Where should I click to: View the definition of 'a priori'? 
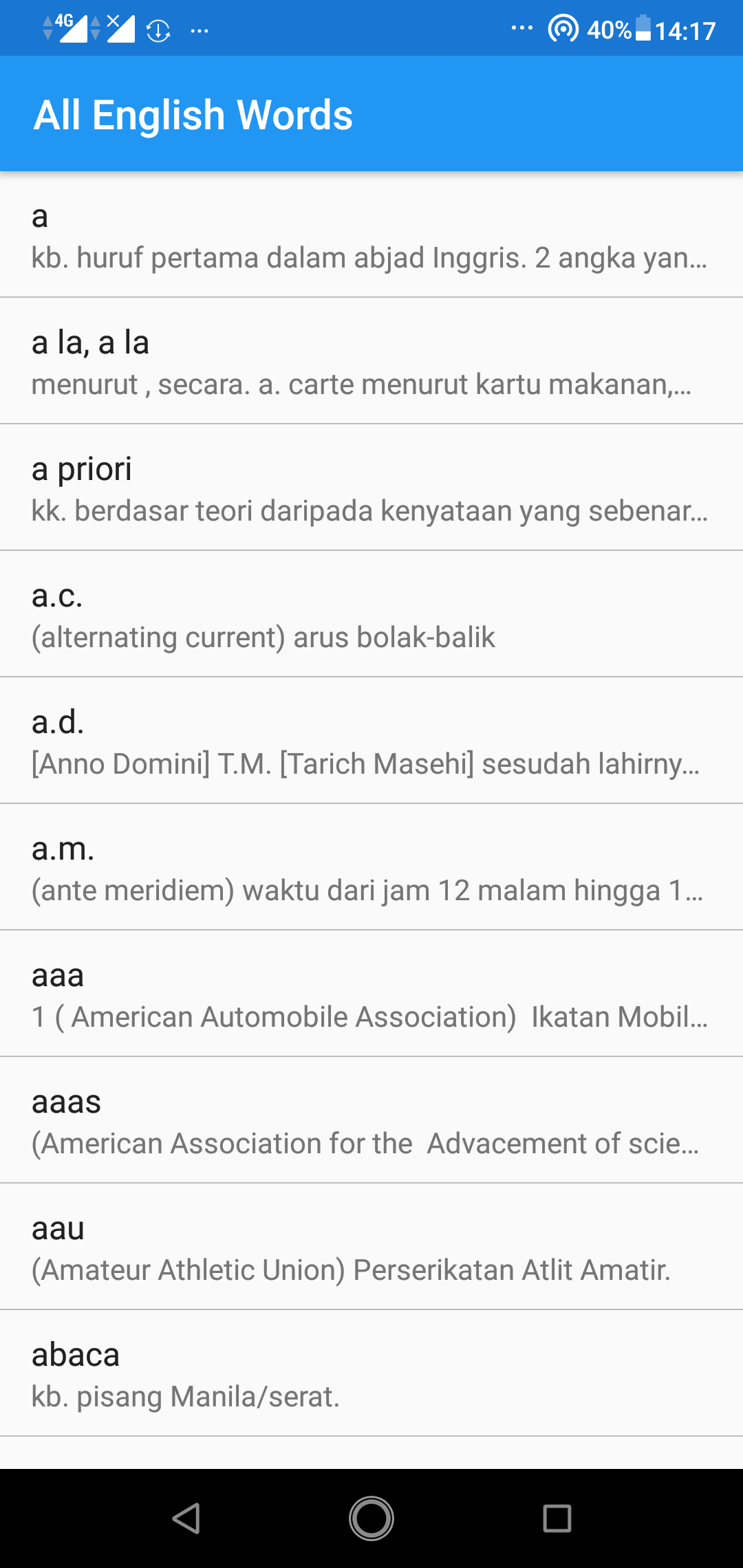[x=371, y=488]
